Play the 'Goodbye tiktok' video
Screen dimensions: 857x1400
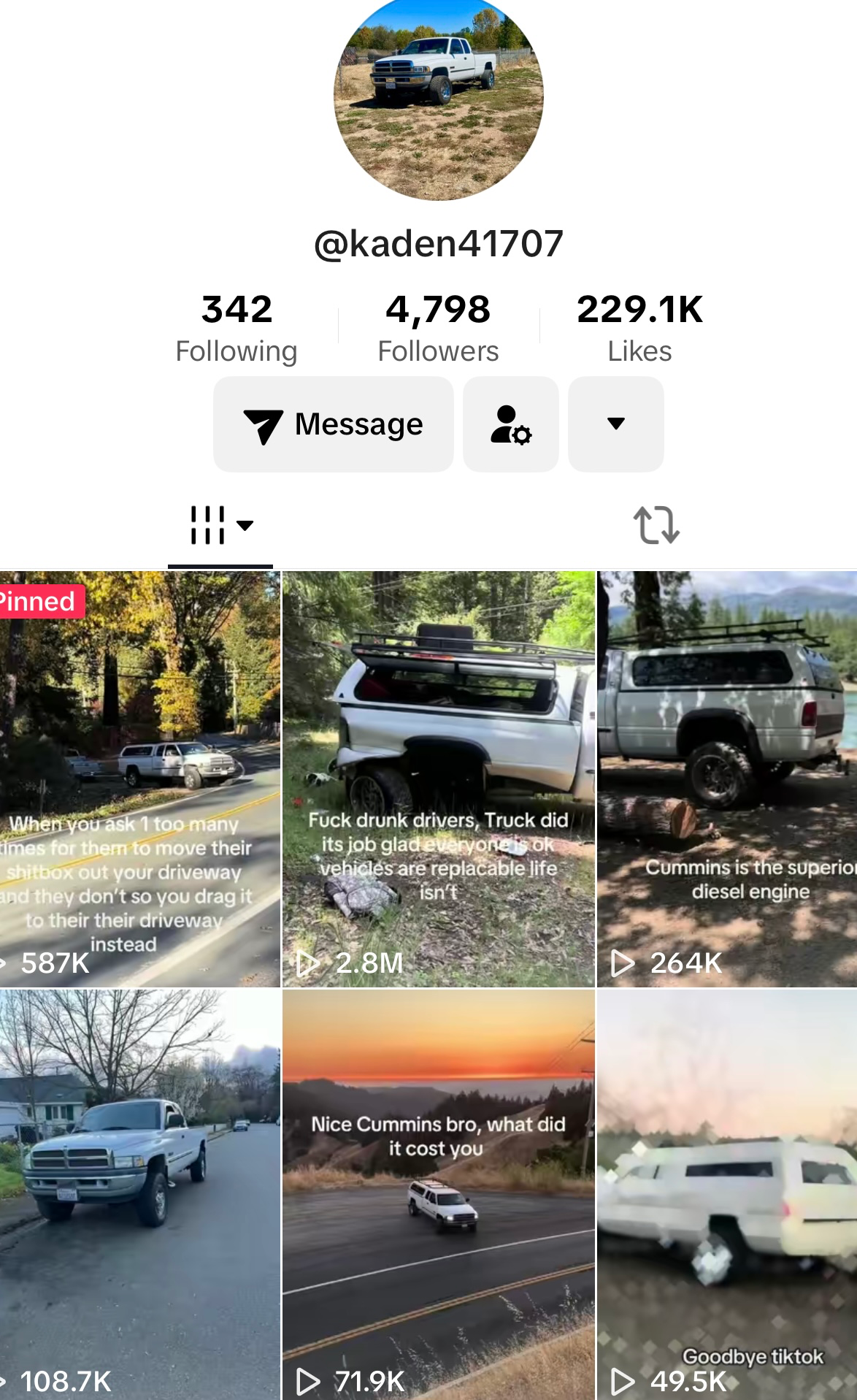coord(727,1195)
